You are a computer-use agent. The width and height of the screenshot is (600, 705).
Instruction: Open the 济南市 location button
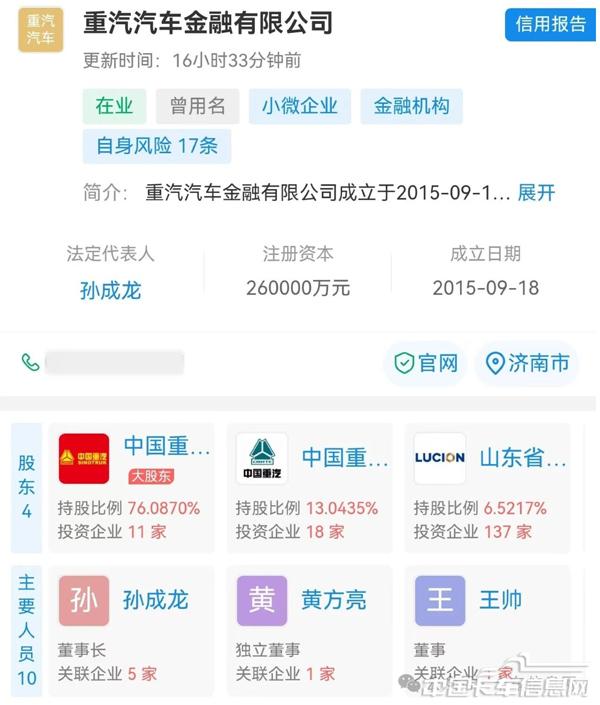coord(527,363)
